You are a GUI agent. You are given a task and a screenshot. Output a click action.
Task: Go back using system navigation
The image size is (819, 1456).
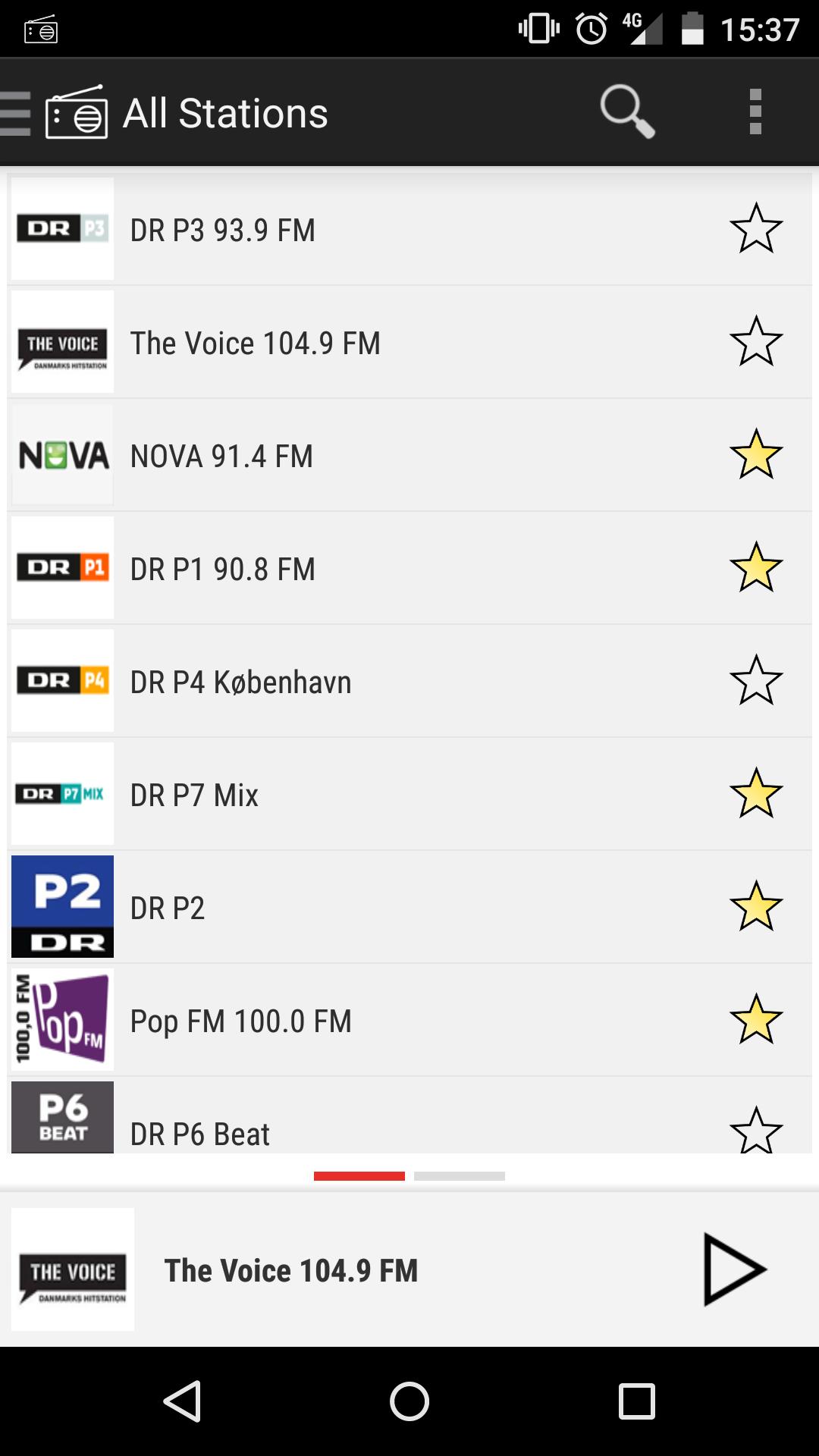[182, 1401]
